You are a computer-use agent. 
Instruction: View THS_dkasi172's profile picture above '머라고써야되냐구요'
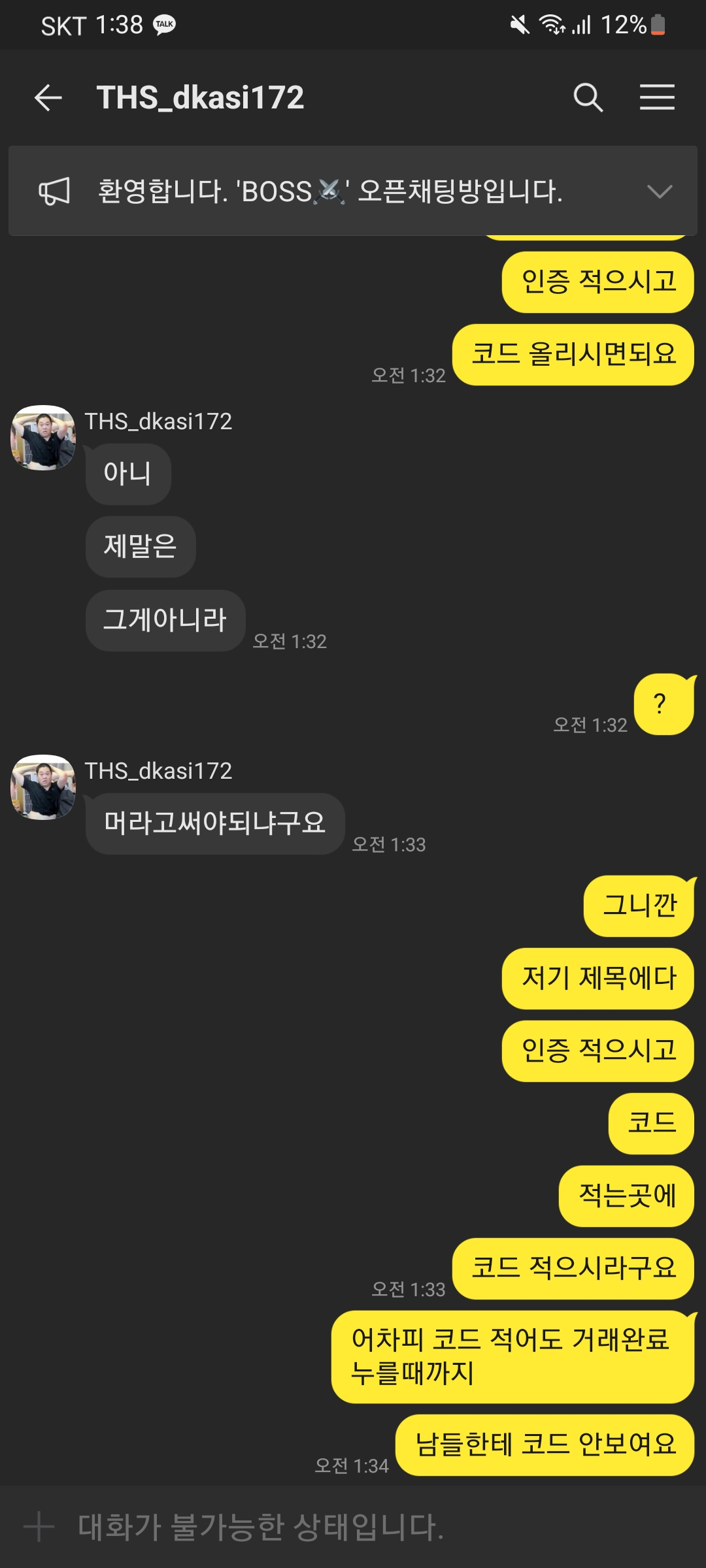(43, 787)
